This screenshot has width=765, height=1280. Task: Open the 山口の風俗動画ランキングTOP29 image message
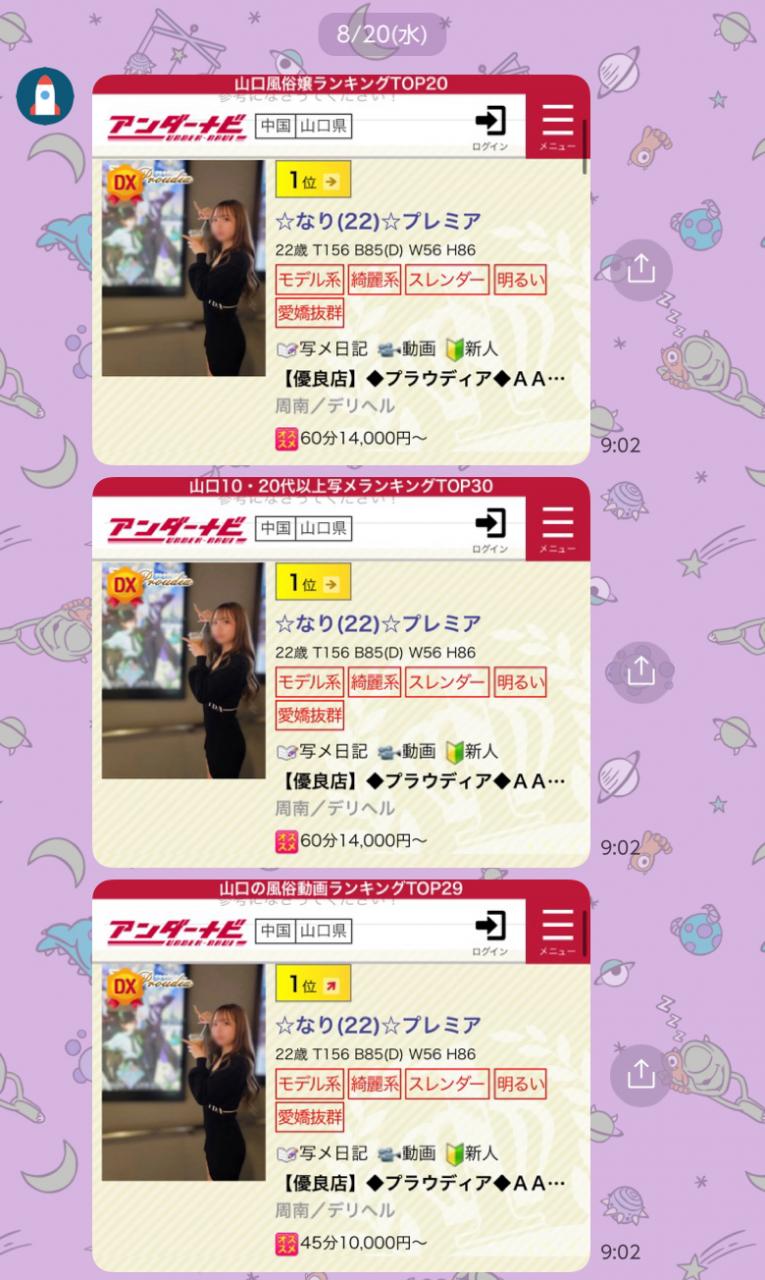pyautogui.click(x=341, y=1075)
